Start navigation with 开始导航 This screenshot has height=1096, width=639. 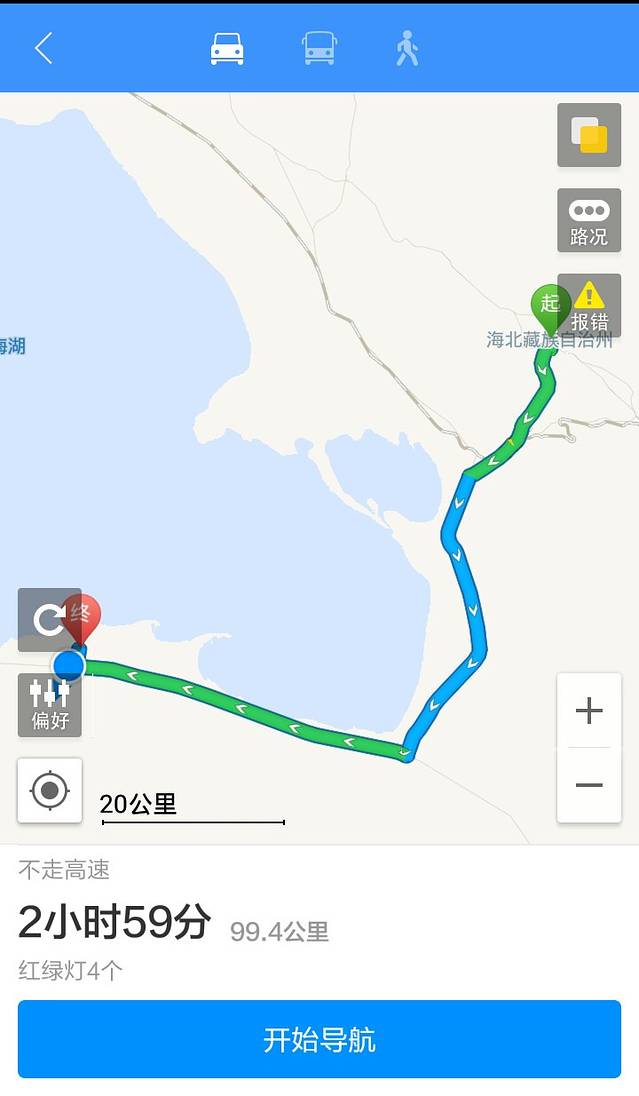(319, 1040)
